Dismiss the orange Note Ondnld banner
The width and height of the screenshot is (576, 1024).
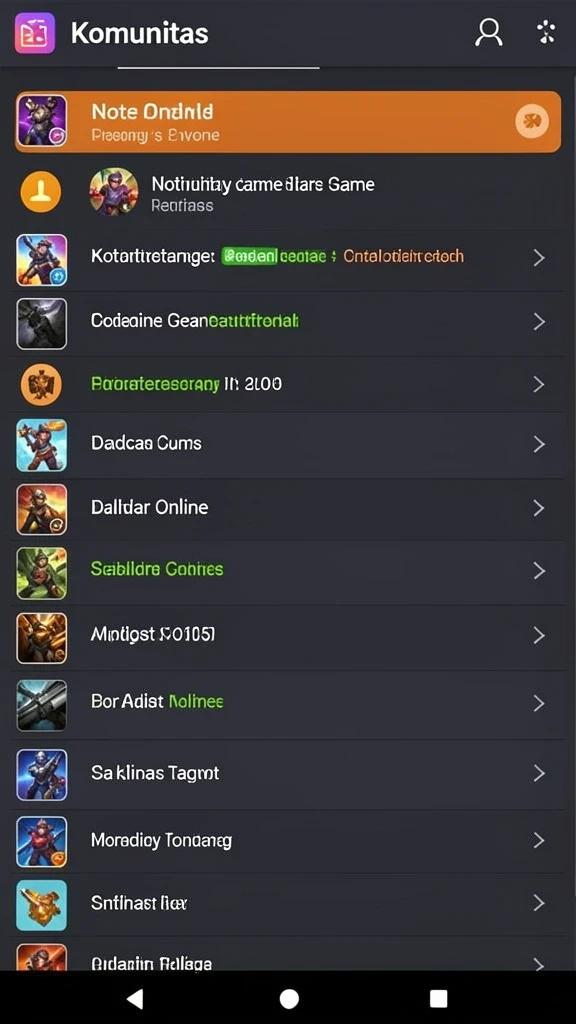coord(532,121)
